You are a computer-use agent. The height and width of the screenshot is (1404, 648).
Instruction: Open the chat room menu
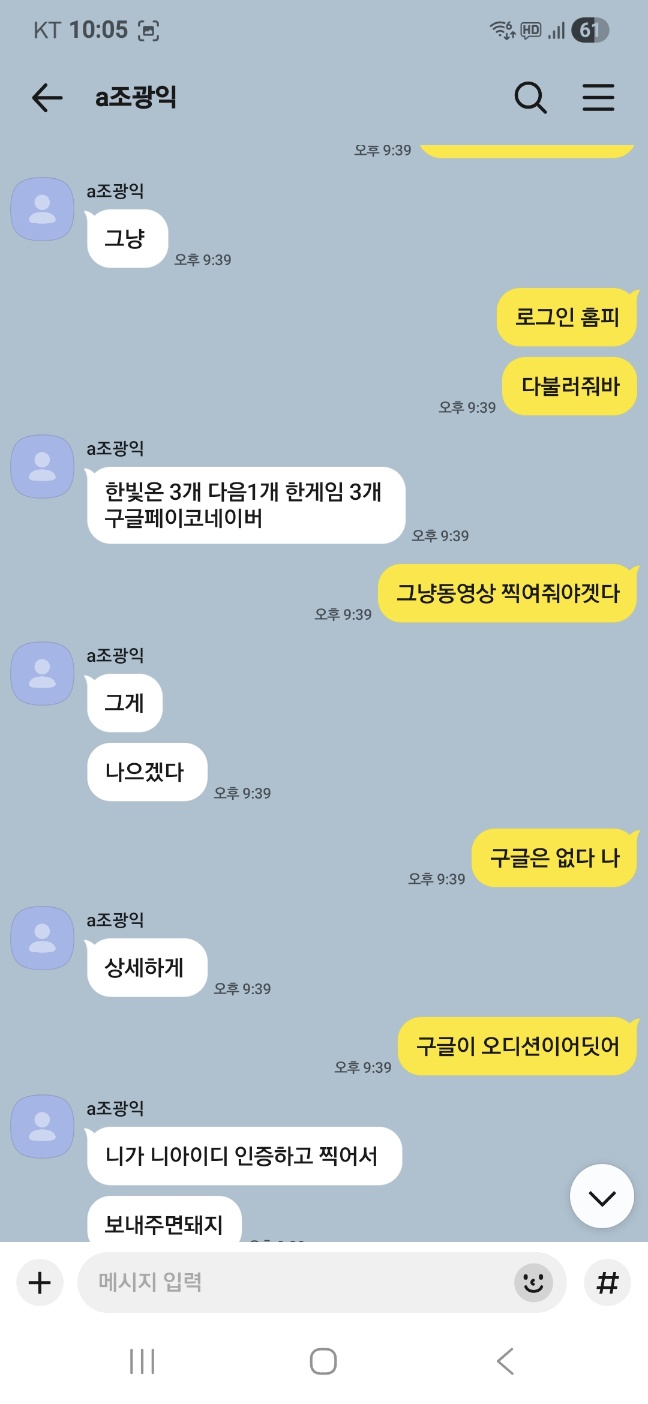click(x=598, y=97)
